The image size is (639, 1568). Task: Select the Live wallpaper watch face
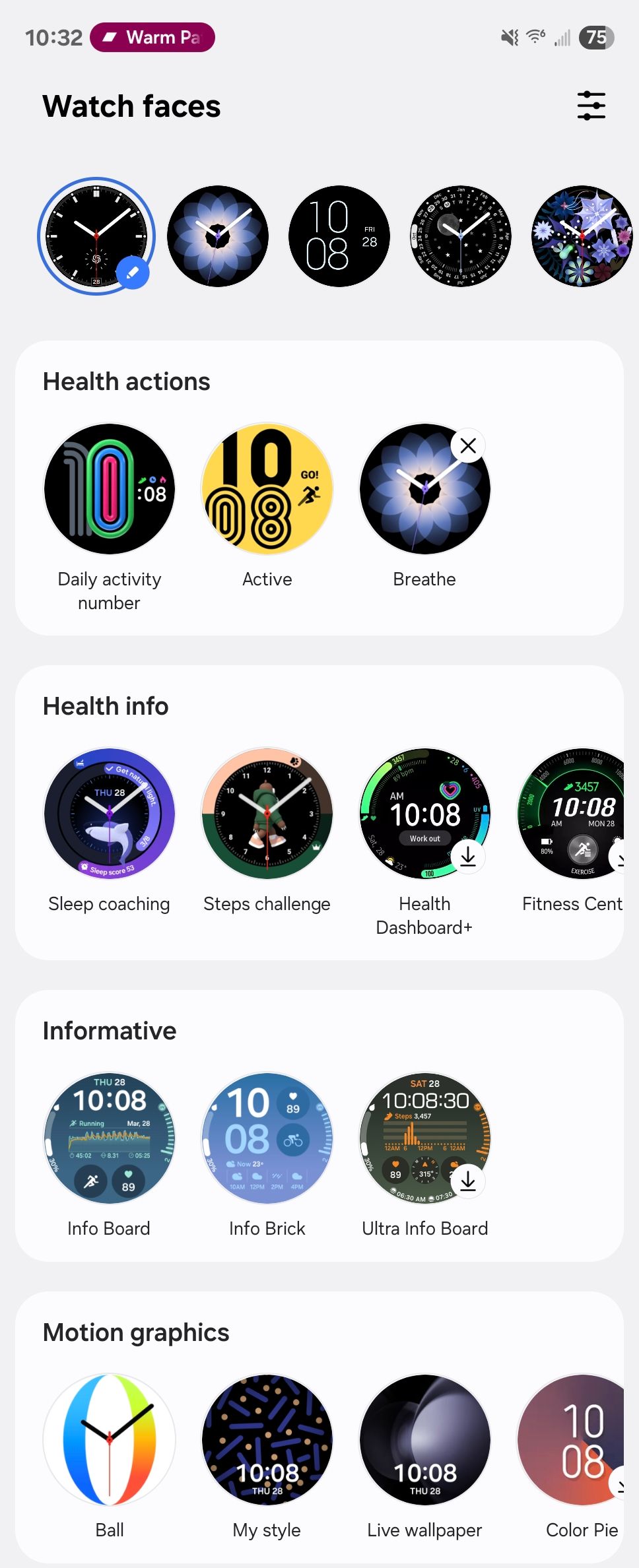click(424, 1439)
